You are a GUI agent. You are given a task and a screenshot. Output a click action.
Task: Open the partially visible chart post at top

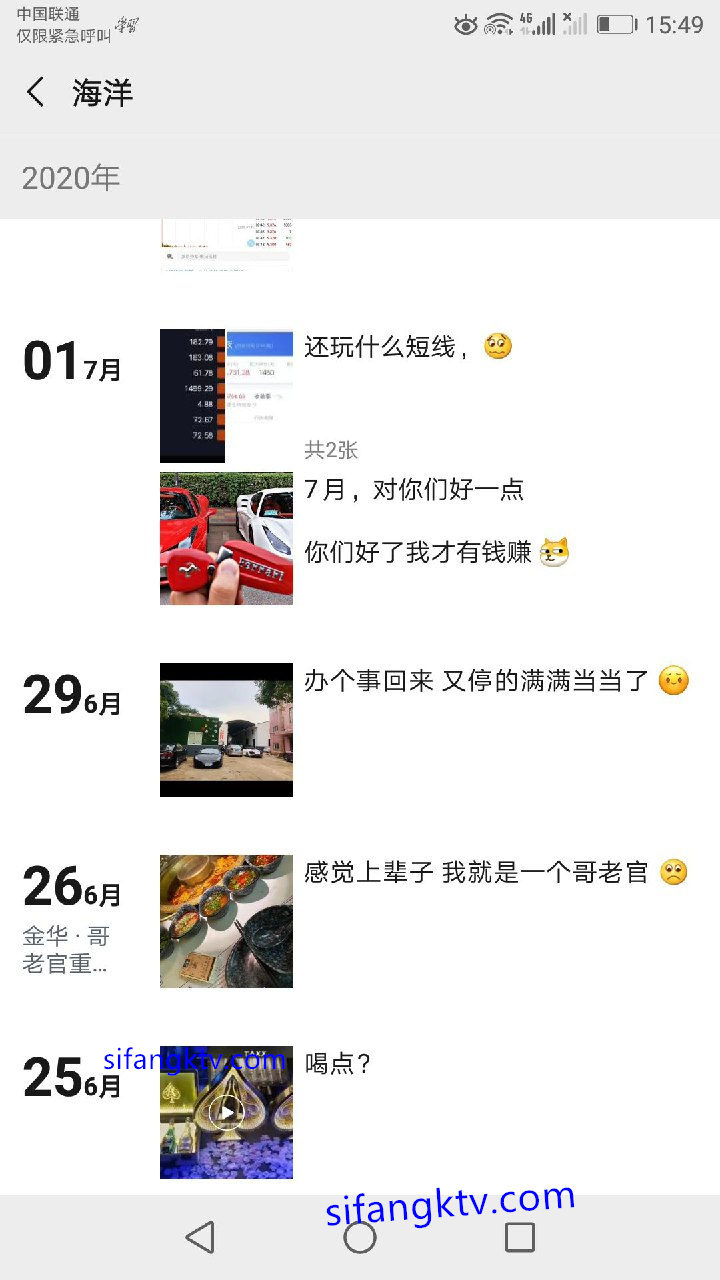pyautogui.click(x=226, y=245)
